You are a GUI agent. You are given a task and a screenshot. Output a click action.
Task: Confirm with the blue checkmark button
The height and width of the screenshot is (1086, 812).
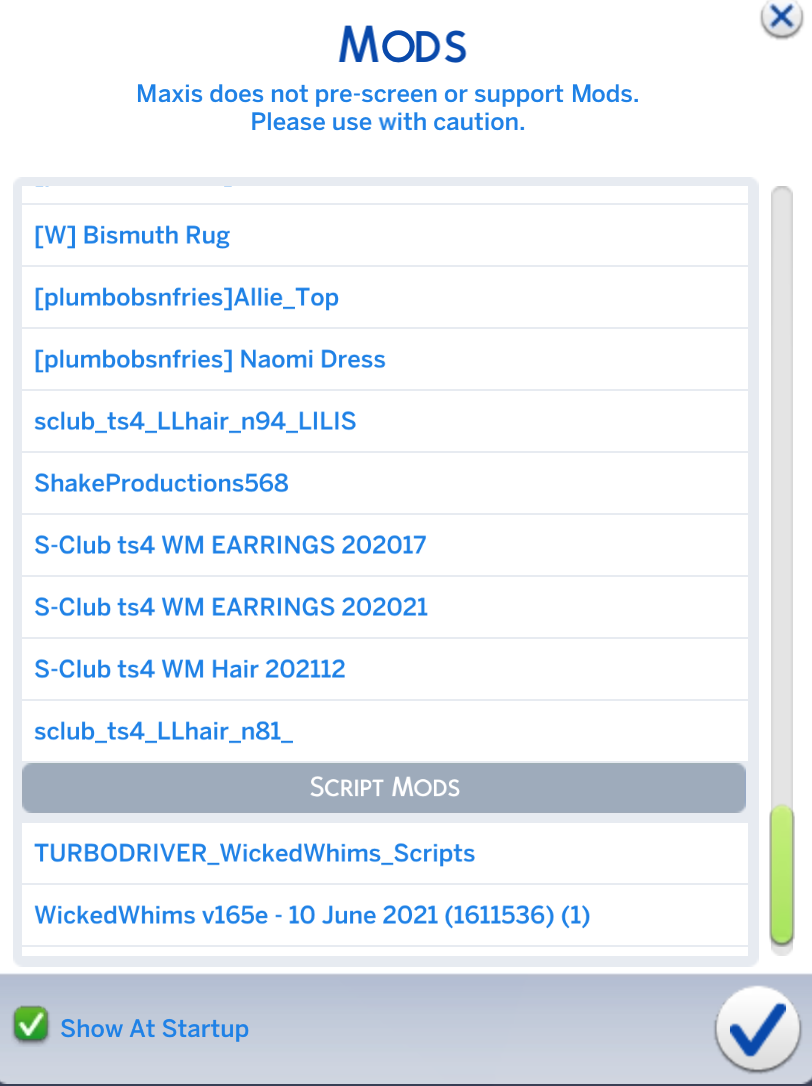(759, 1029)
